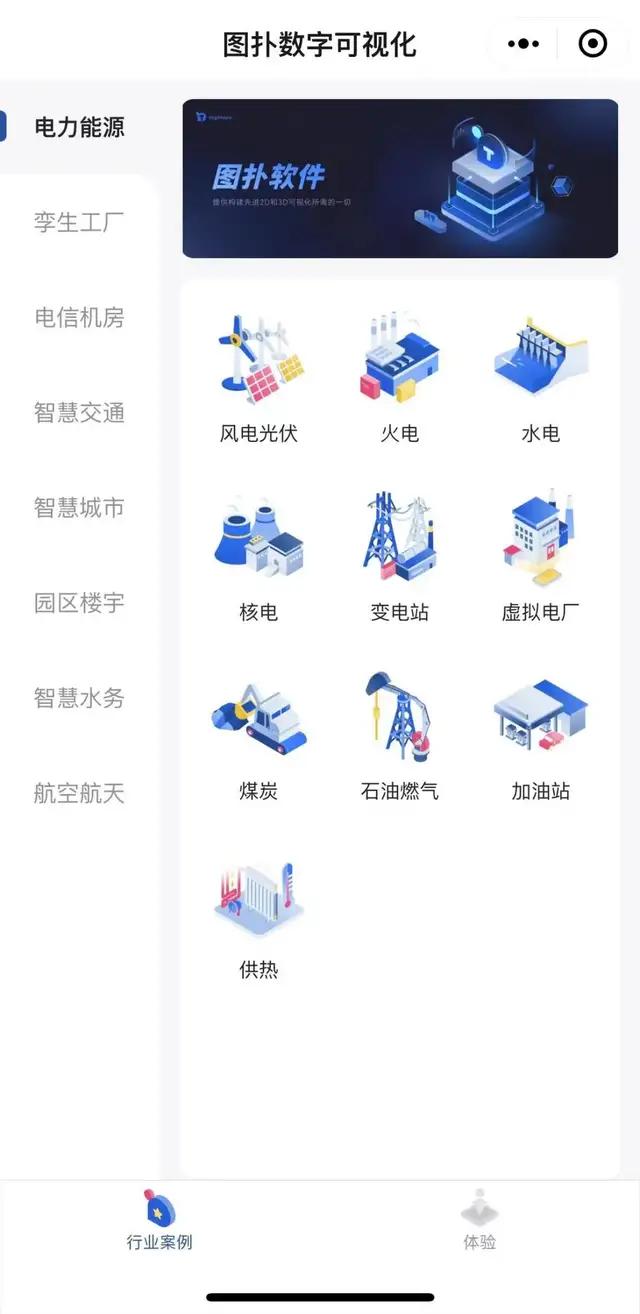Viewport: 640px width, 1314px height.
Task: Switch to 电信机房 category
Action: (x=79, y=318)
